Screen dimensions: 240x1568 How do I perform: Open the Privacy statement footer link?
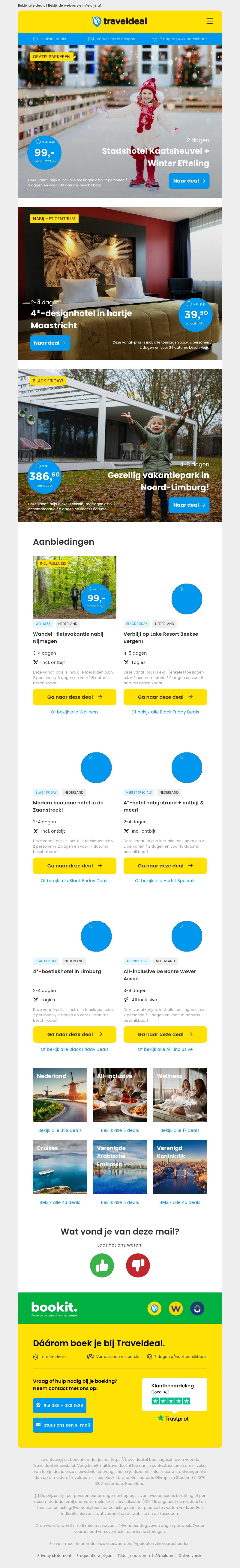point(54,1555)
